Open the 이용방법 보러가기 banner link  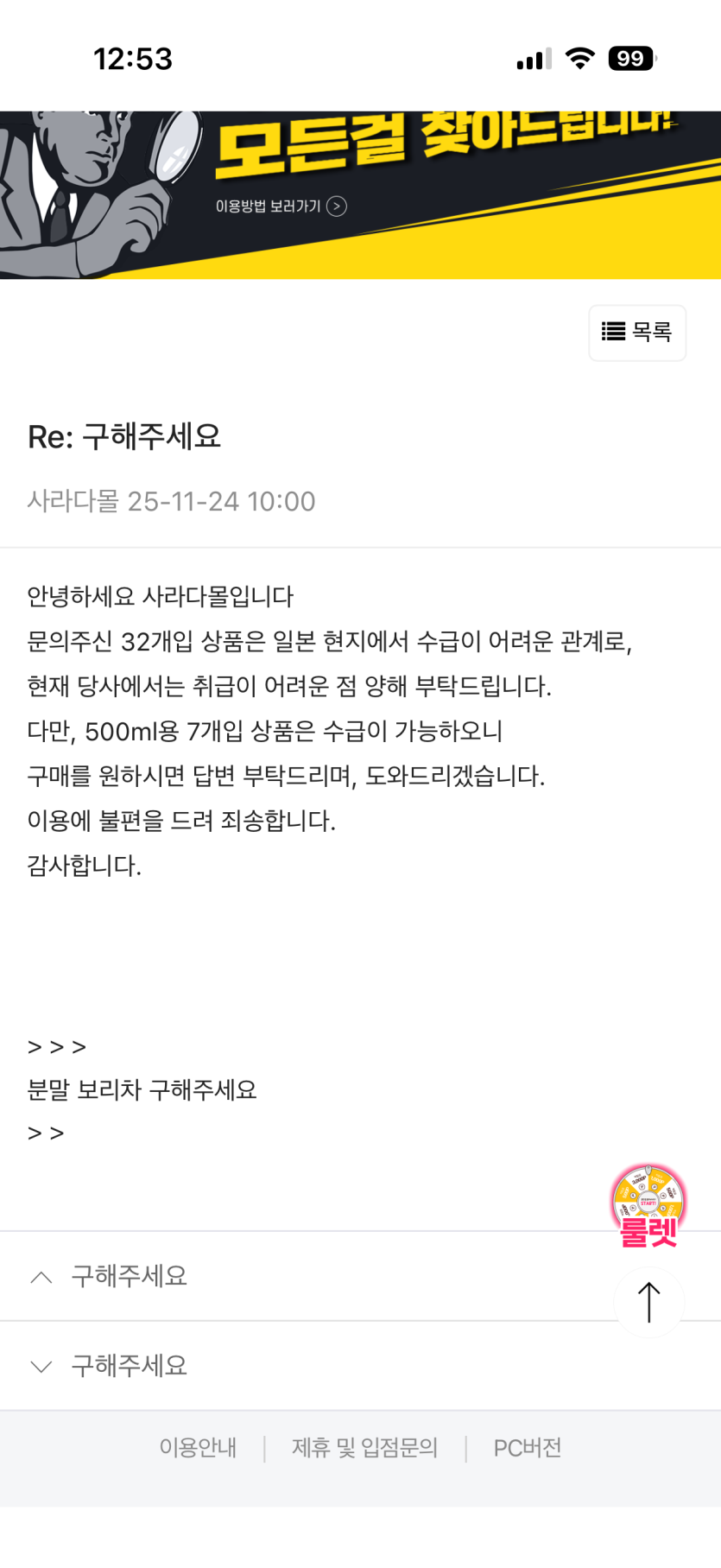pyautogui.click(x=281, y=206)
